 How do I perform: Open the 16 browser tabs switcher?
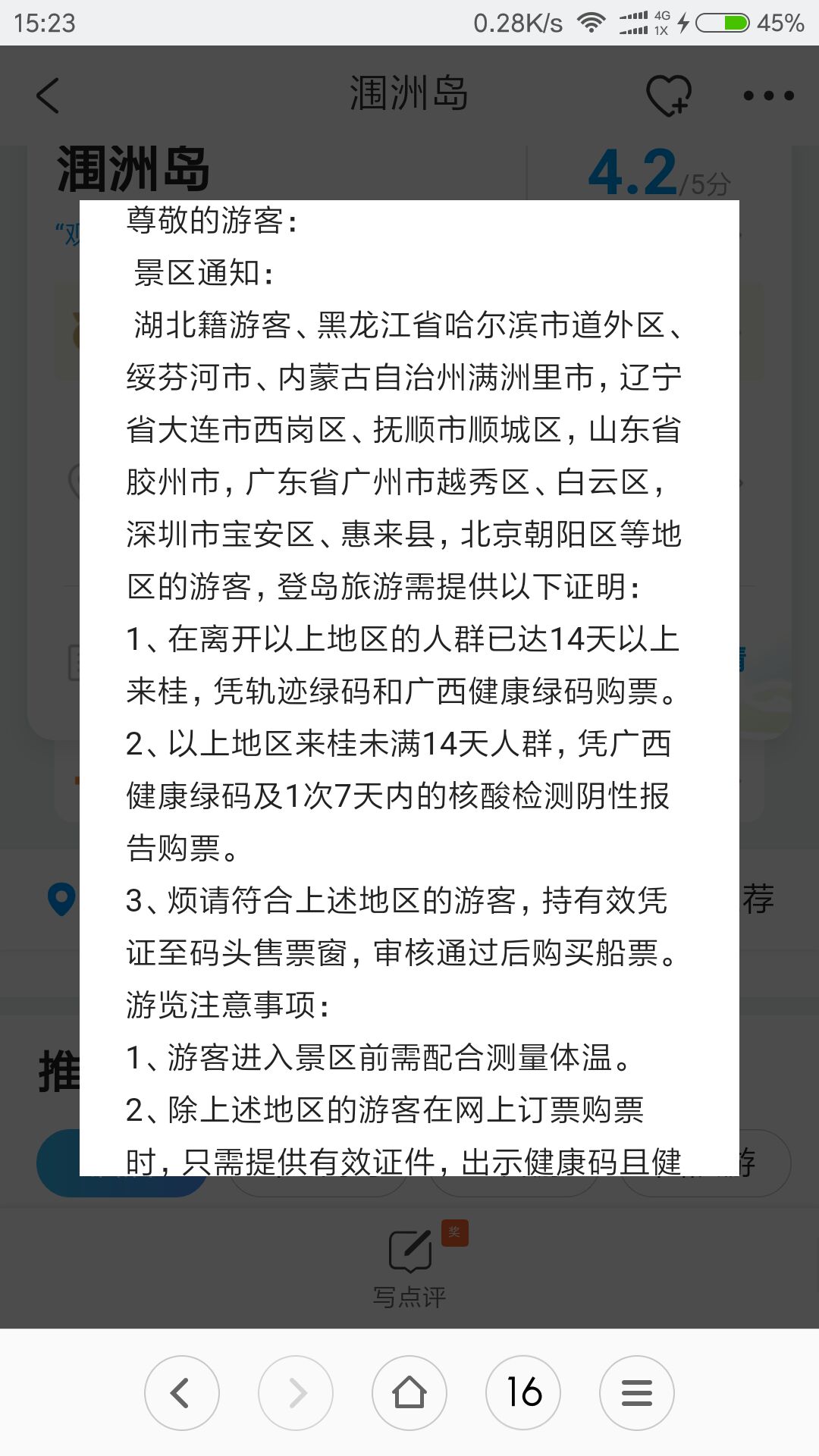pos(523,1393)
